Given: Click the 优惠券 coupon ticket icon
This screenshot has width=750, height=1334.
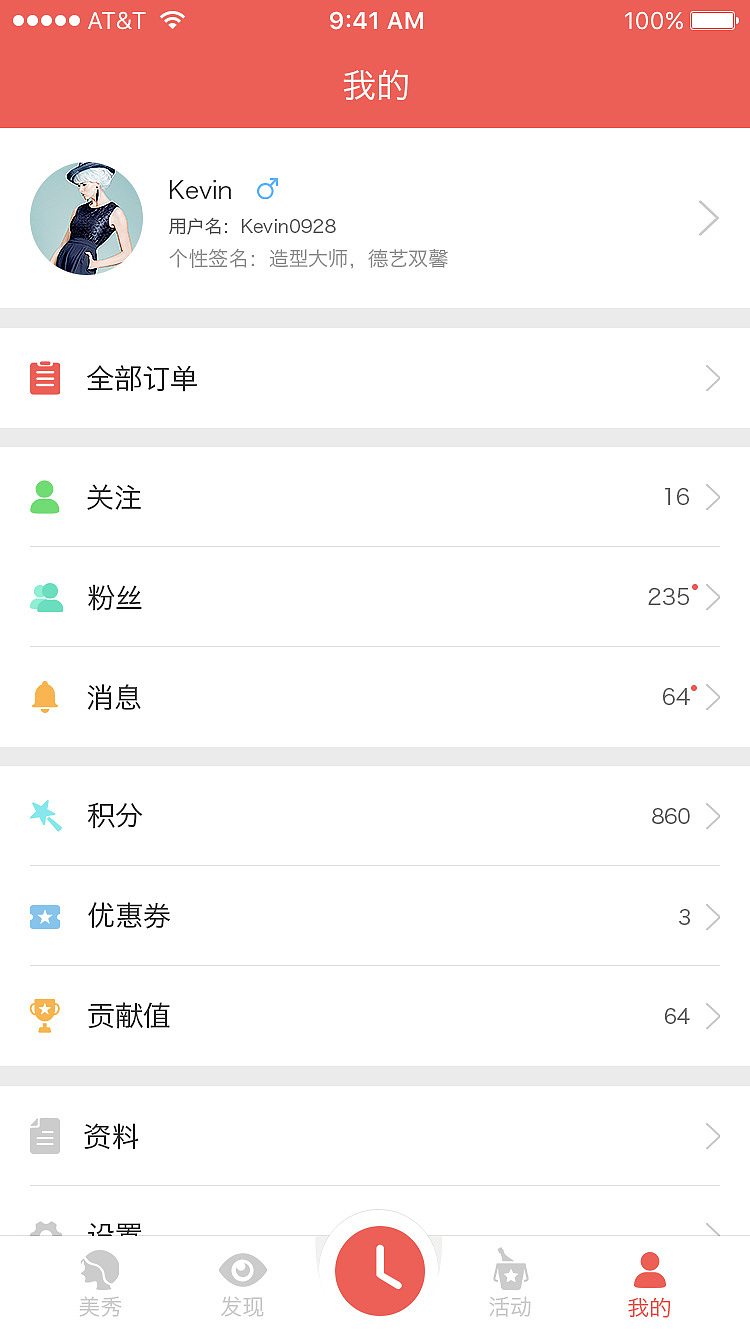Looking at the screenshot, I should (x=45, y=916).
